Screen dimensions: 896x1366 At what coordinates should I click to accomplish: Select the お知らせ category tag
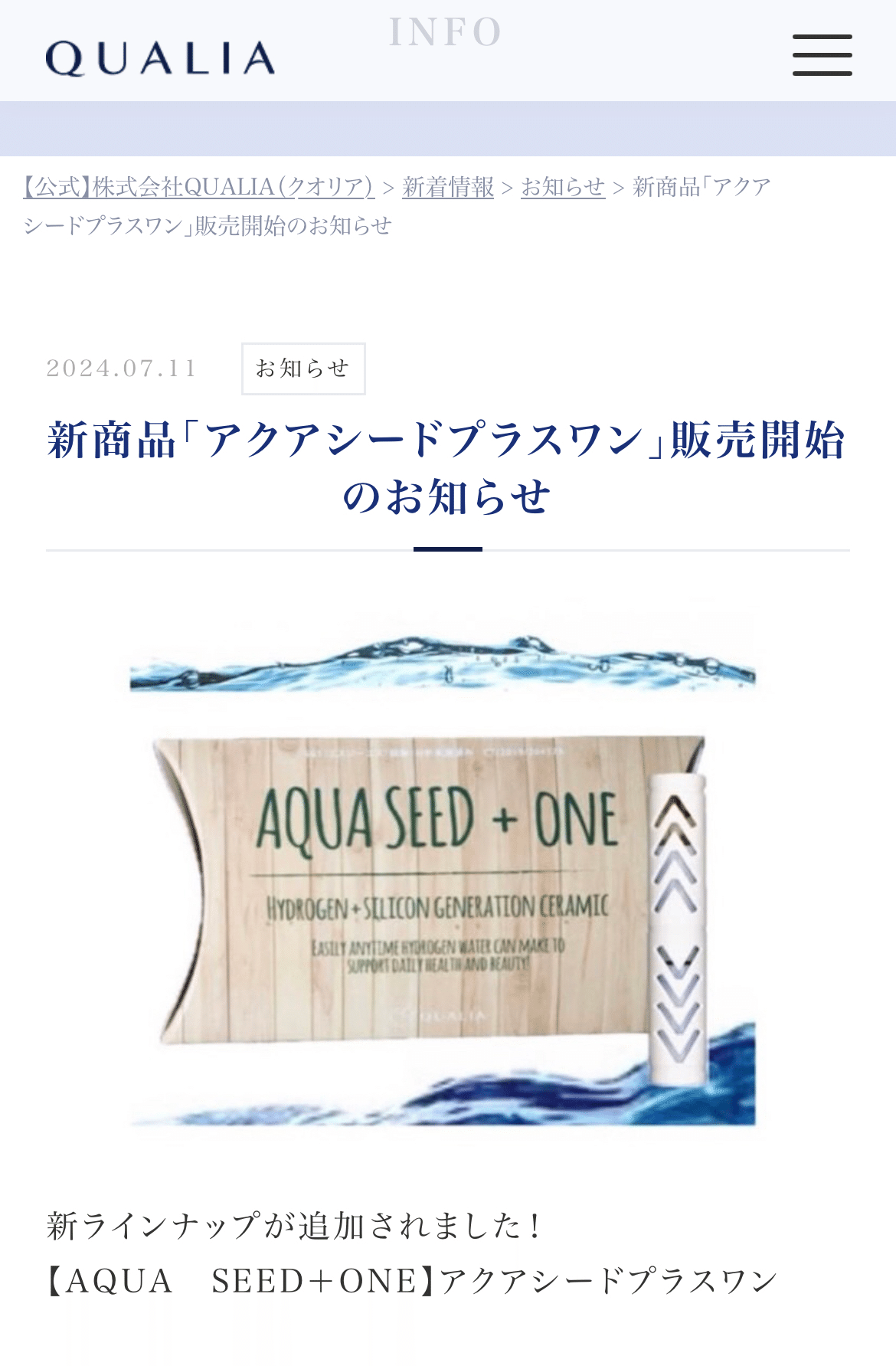[x=303, y=369]
